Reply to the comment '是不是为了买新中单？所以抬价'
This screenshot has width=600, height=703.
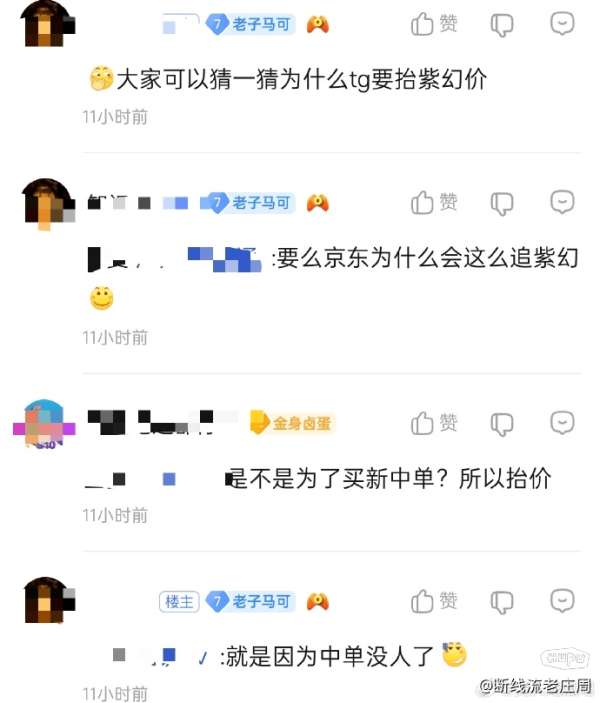(563, 424)
